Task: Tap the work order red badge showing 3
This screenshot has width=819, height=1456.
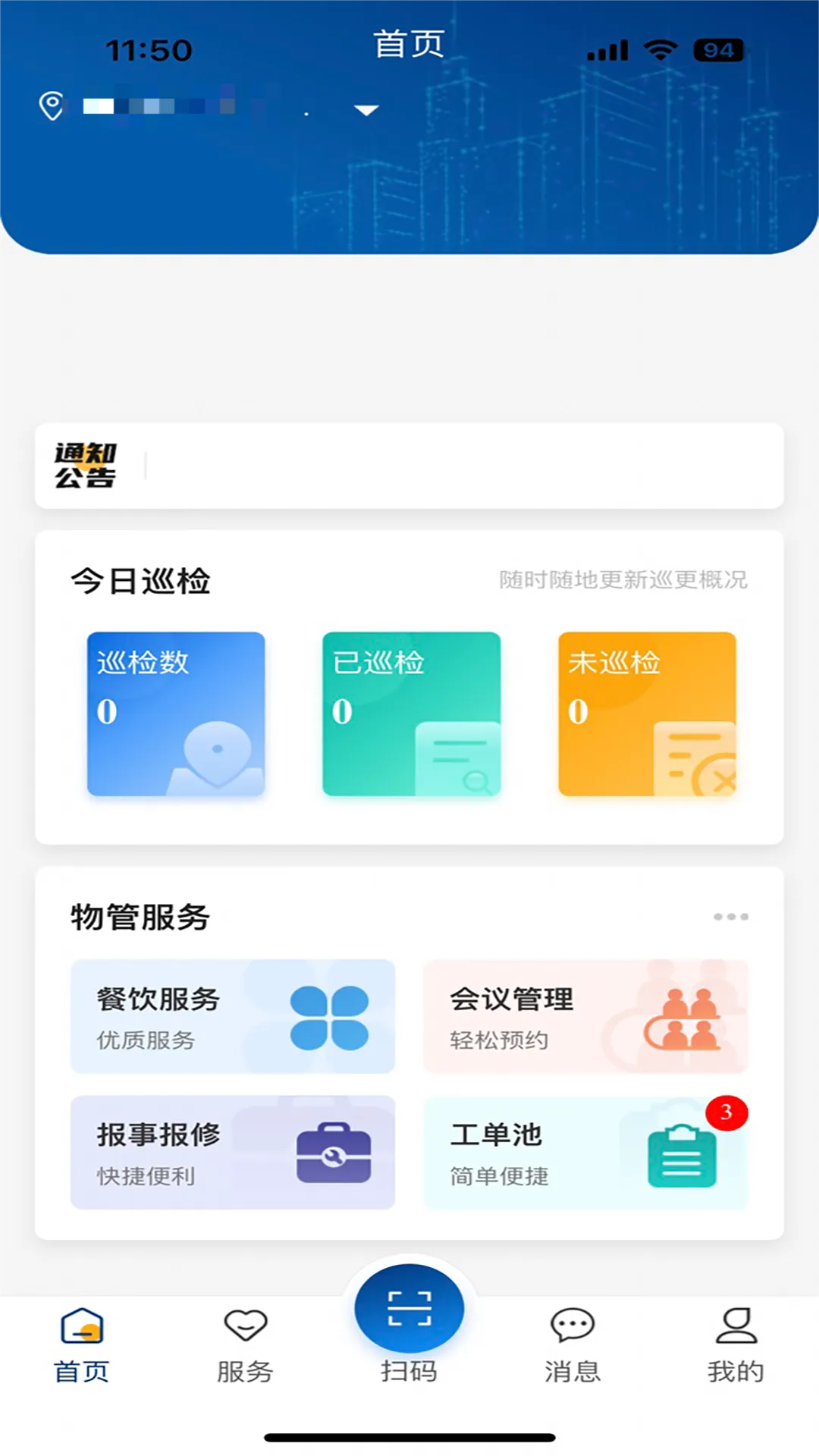Action: [x=725, y=1112]
